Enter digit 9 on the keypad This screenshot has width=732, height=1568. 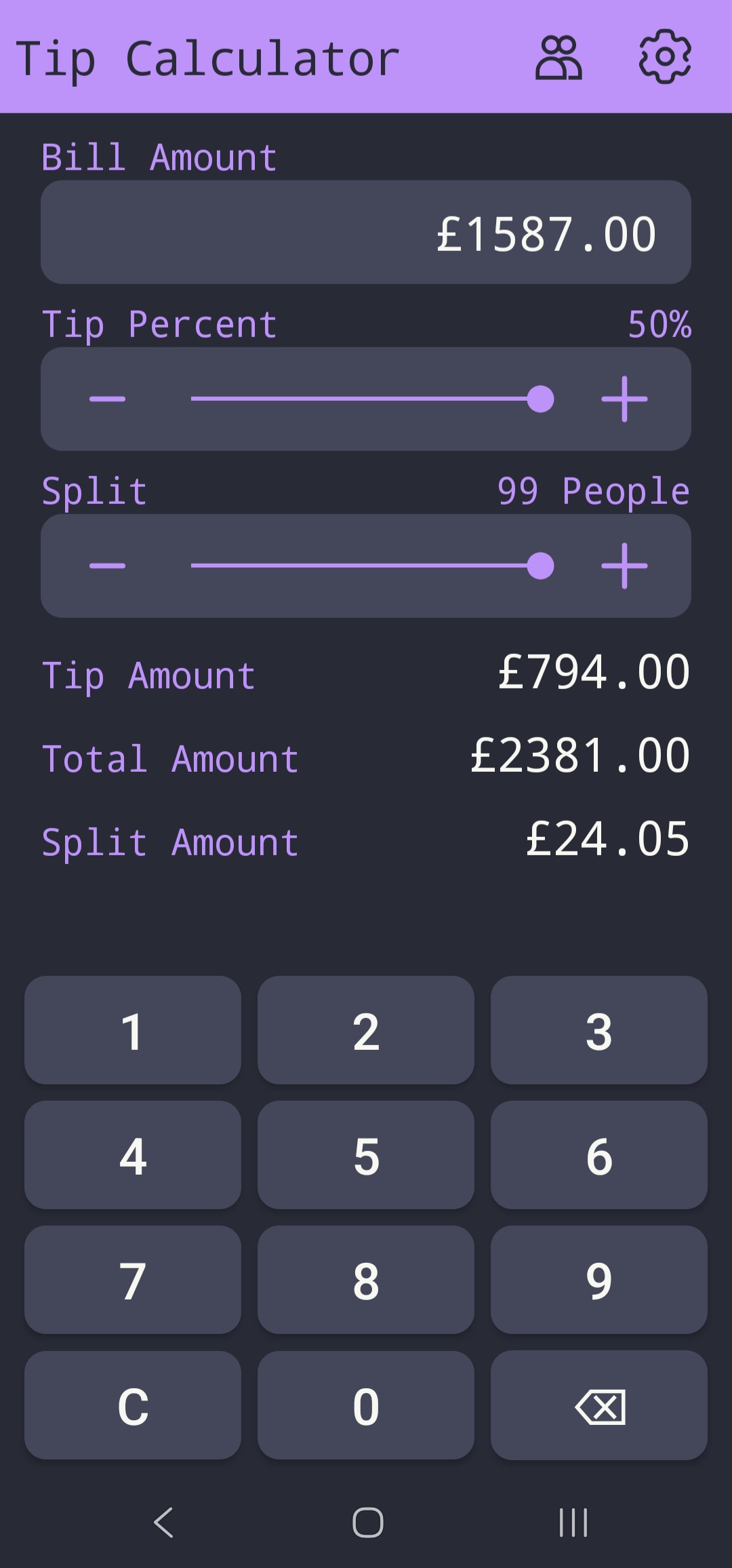pos(599,1280)
